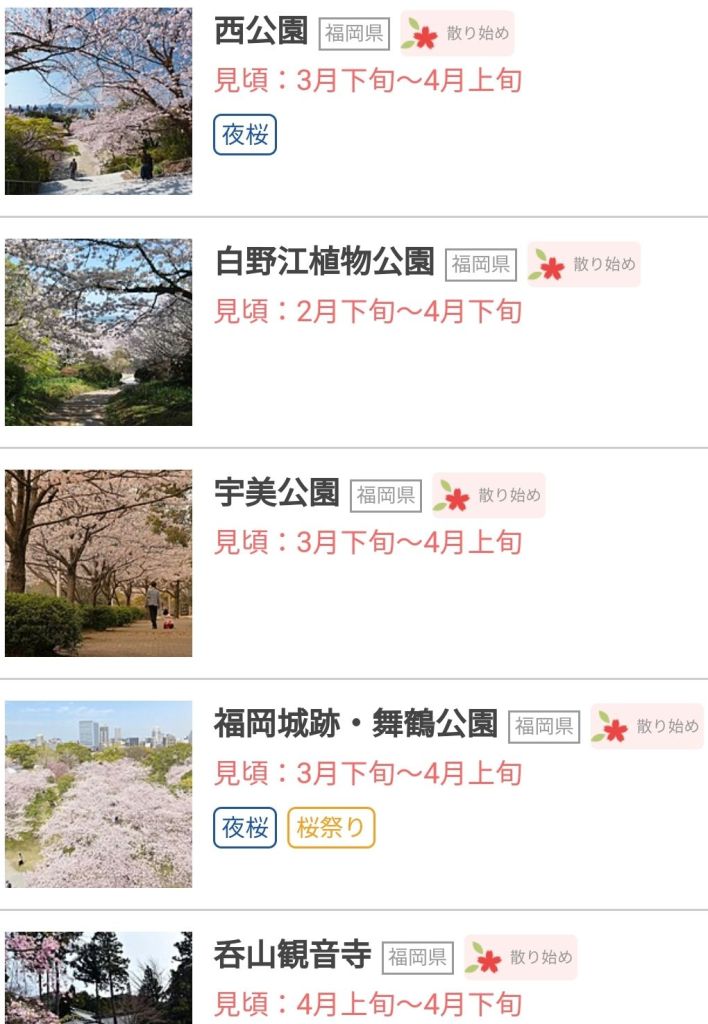Tap the 福岡県 tag next to 白野江植物公園
The height and width of the screenshot is (1024, 708).
tap(480, 264)
